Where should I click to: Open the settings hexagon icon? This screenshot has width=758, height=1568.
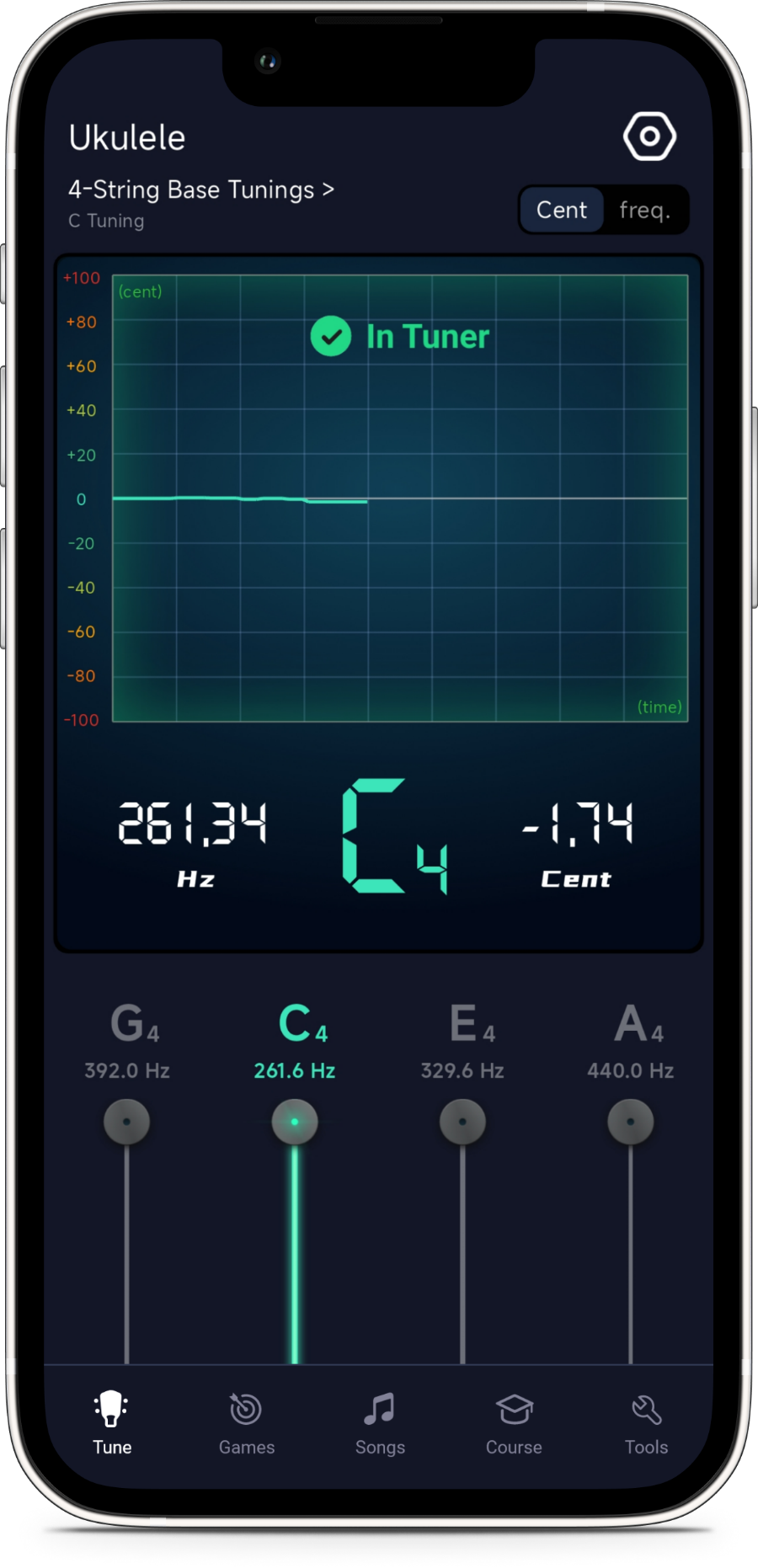click(x=649, y=136)
